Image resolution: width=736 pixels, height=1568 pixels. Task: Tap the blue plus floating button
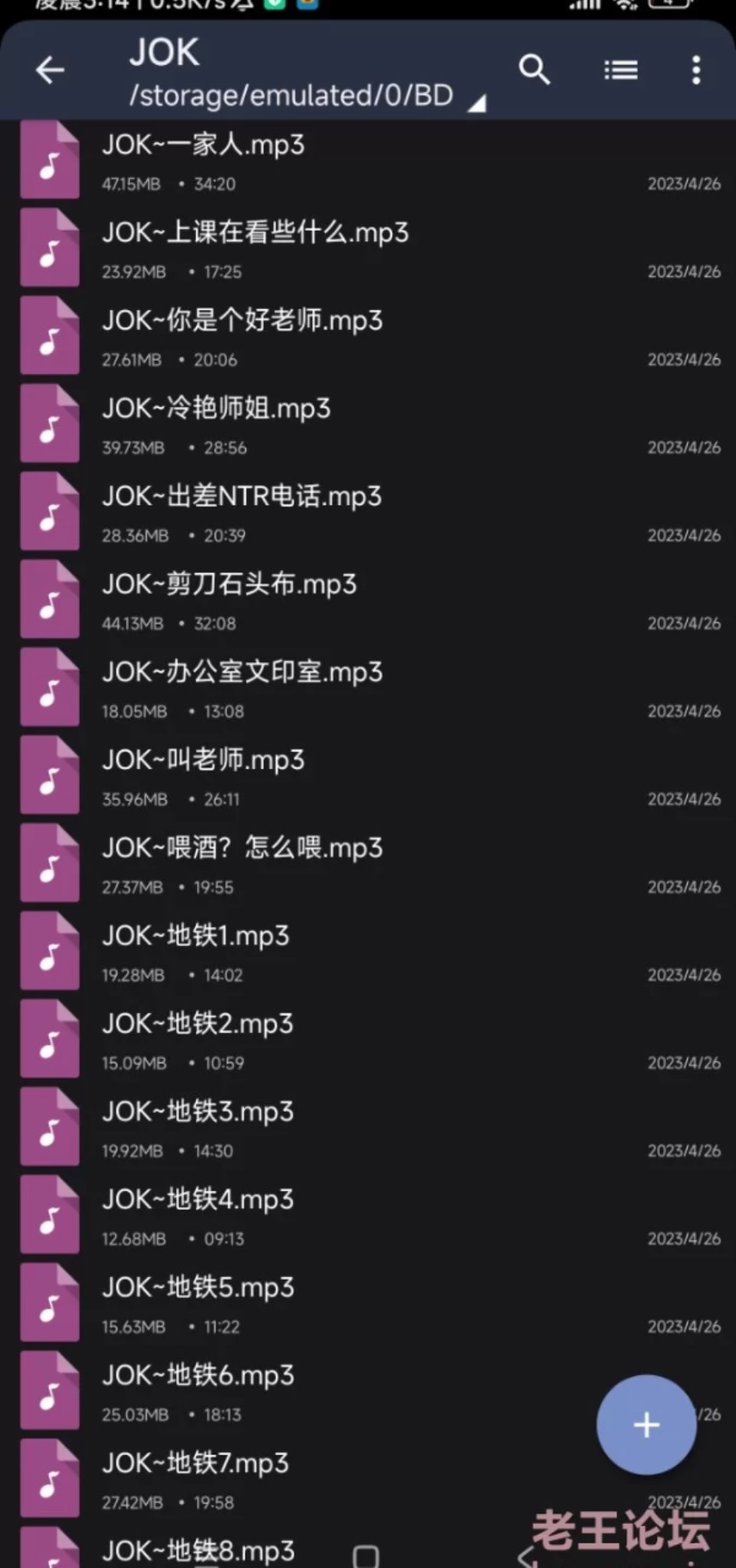point(646,1424)
